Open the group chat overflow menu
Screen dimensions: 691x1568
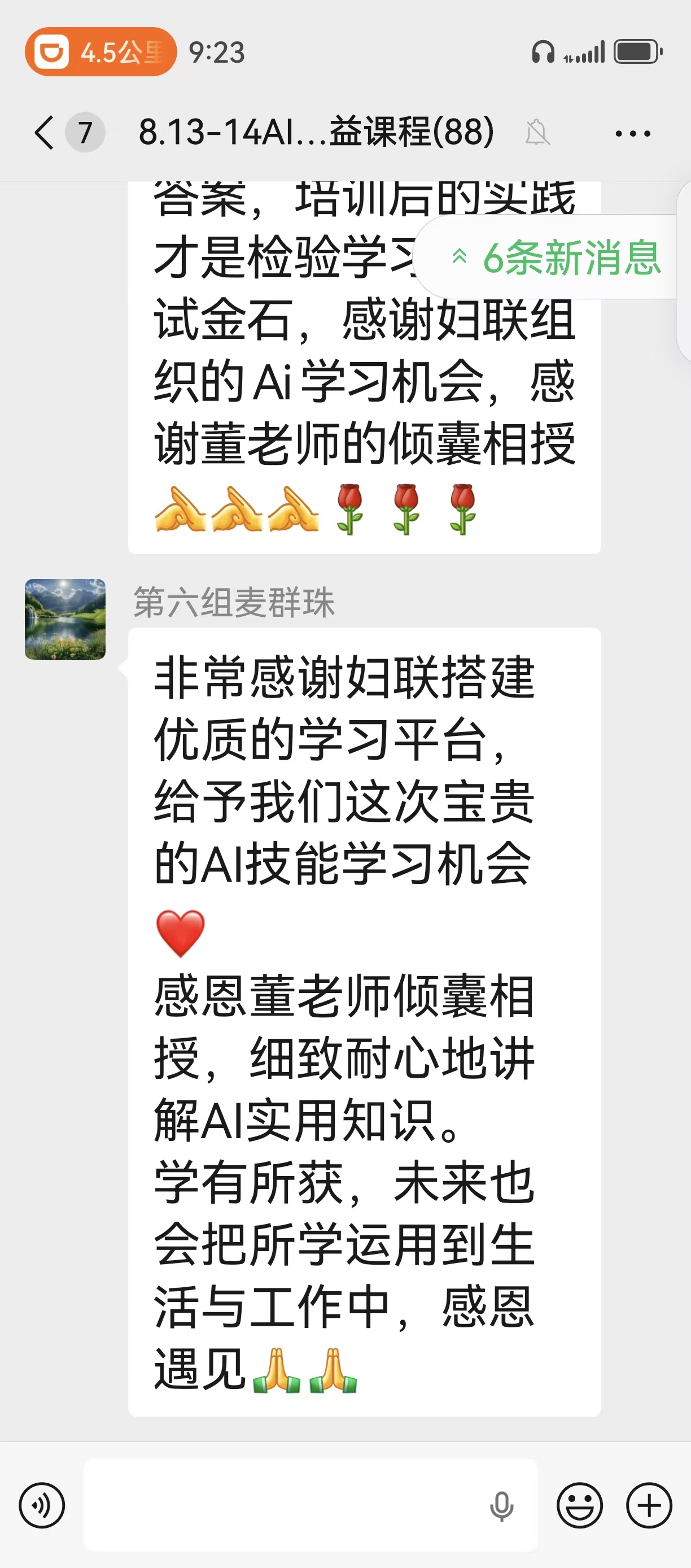coord(633,133)
